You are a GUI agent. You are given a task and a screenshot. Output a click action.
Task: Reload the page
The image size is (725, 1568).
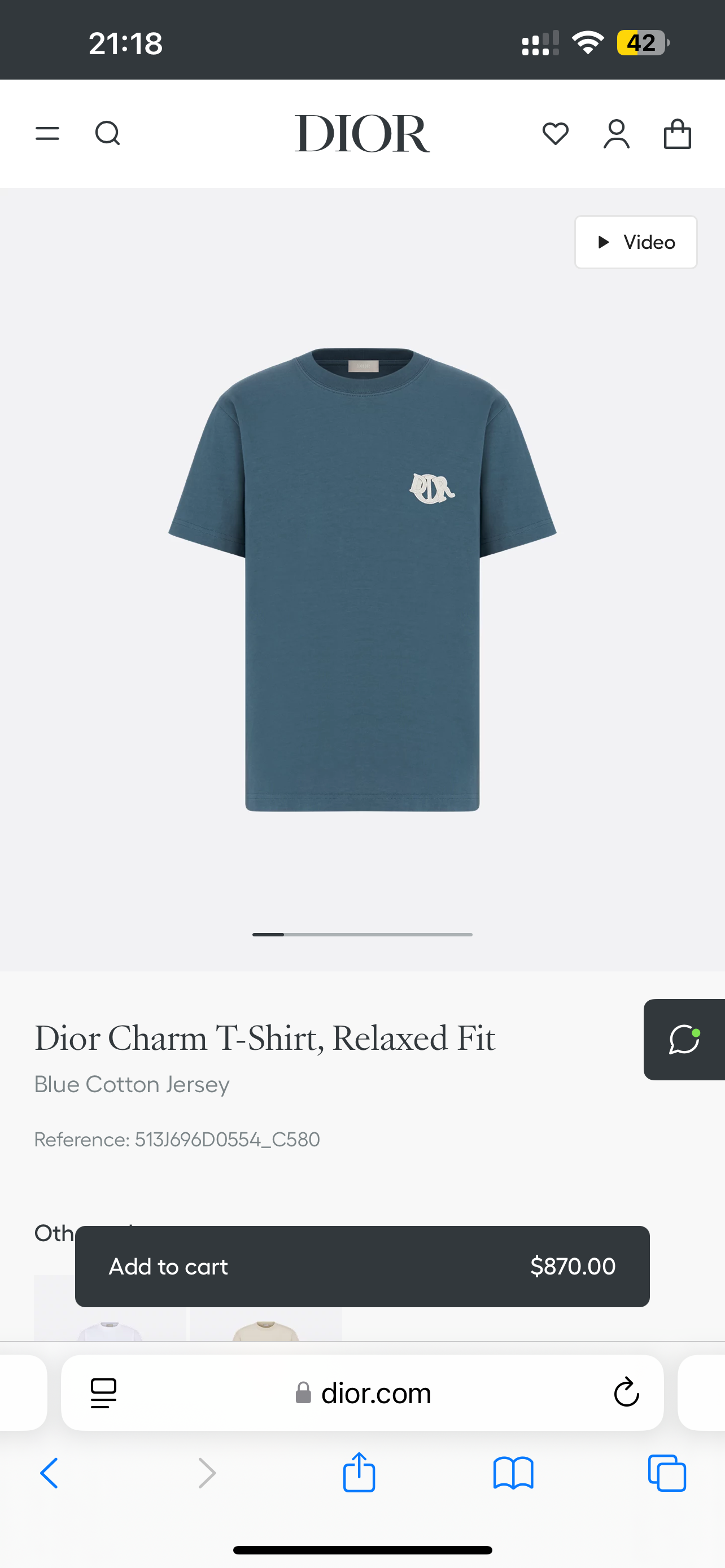(626, 1392)
